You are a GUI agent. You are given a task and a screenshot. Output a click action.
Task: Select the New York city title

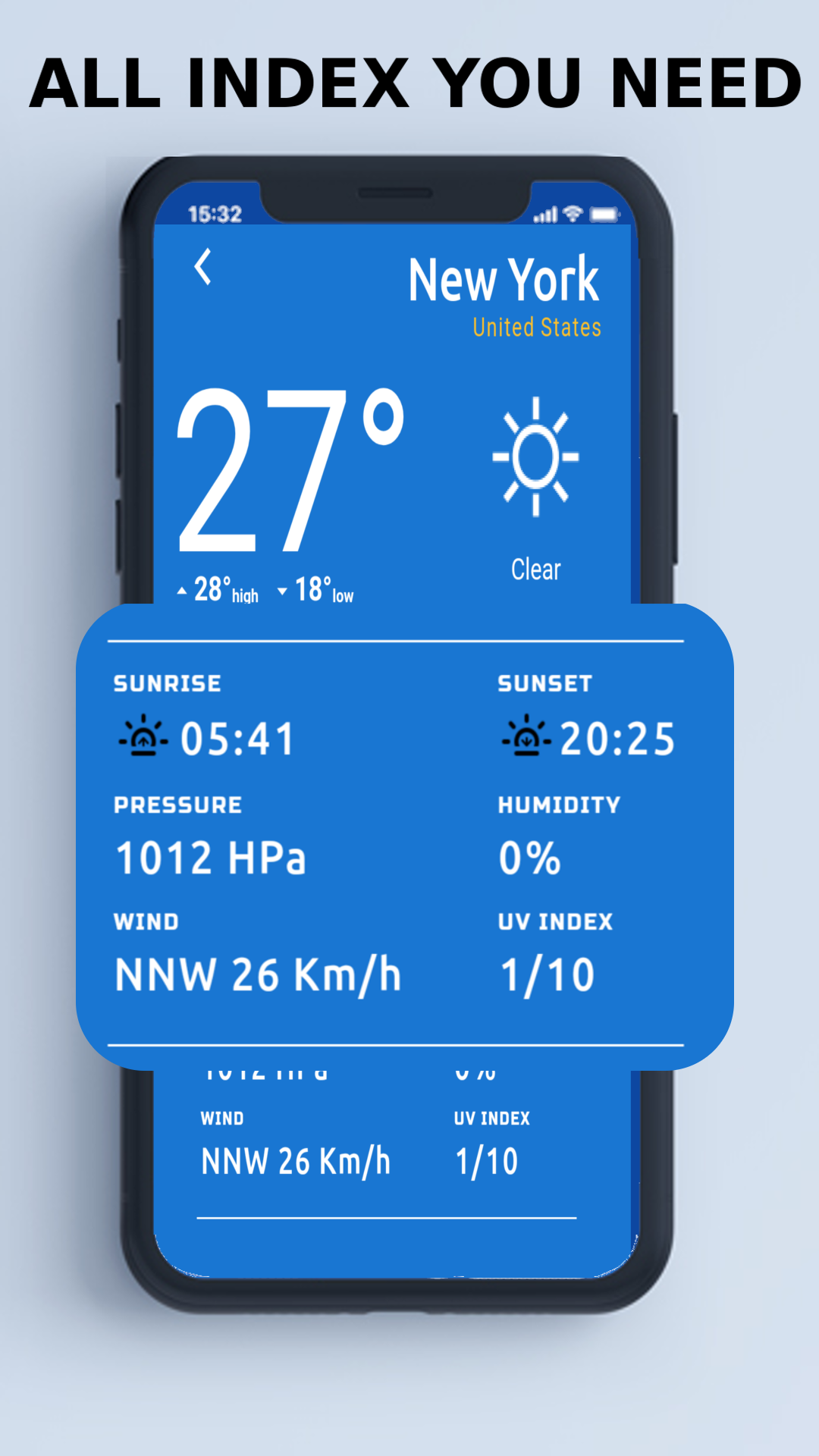click(x=504, y=281)
